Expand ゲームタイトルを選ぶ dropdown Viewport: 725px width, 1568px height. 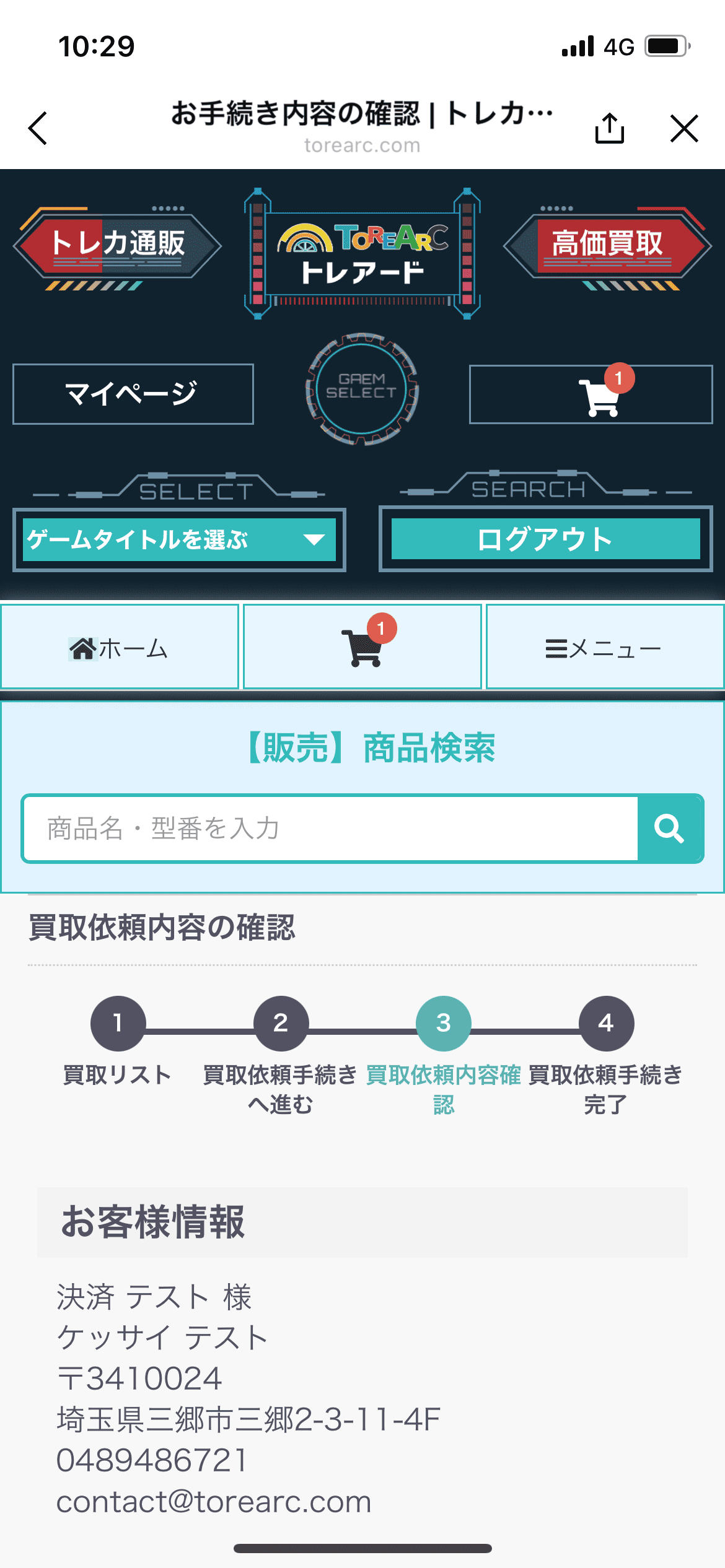pyautogui.click(x=179, y=539)
